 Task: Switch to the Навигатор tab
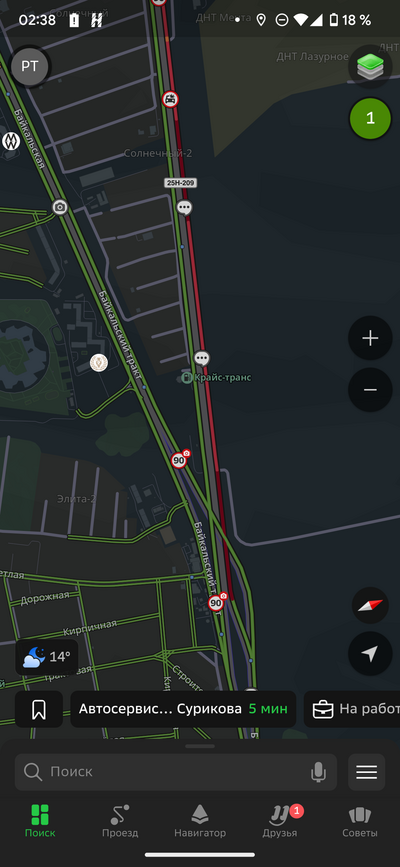(x=200, y=821)
